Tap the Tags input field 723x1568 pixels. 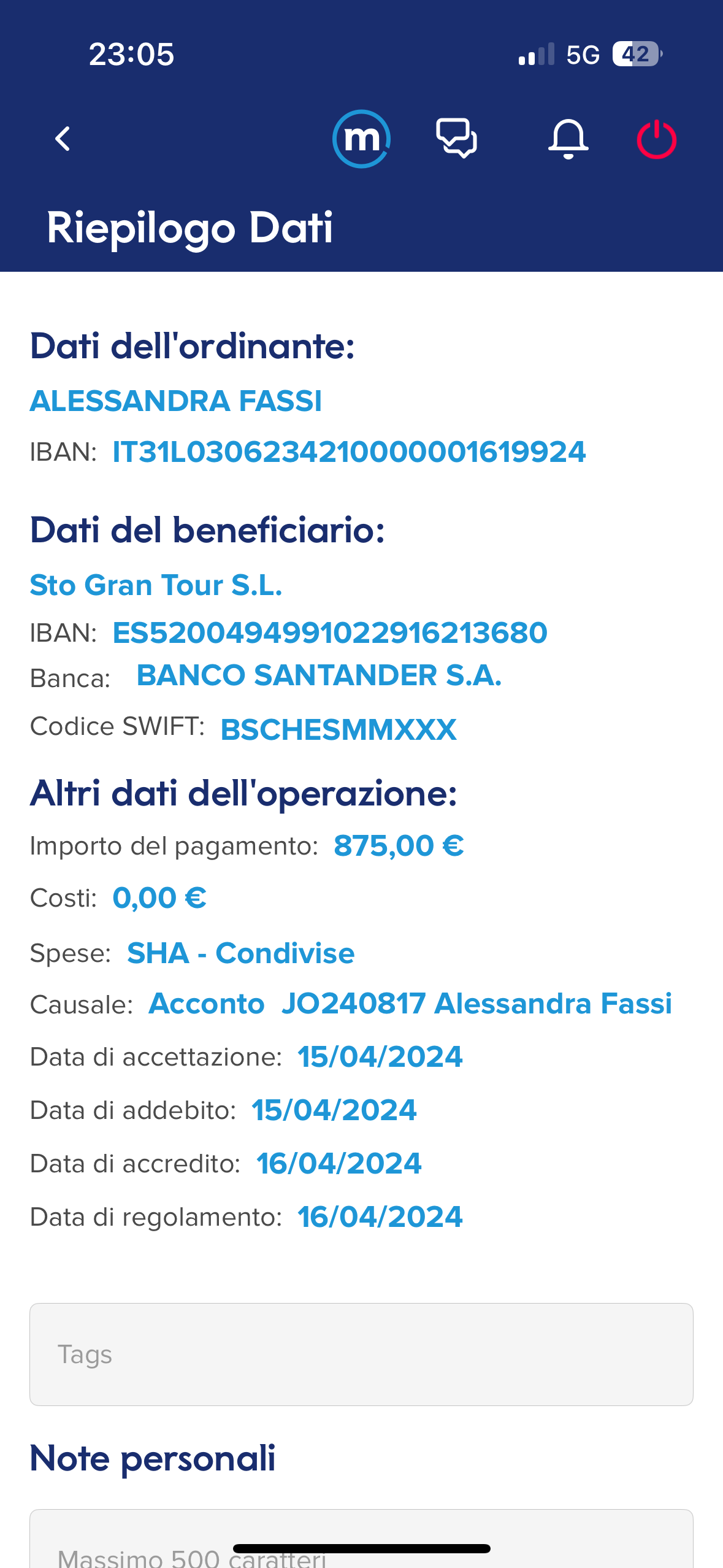click(361, 1354)
